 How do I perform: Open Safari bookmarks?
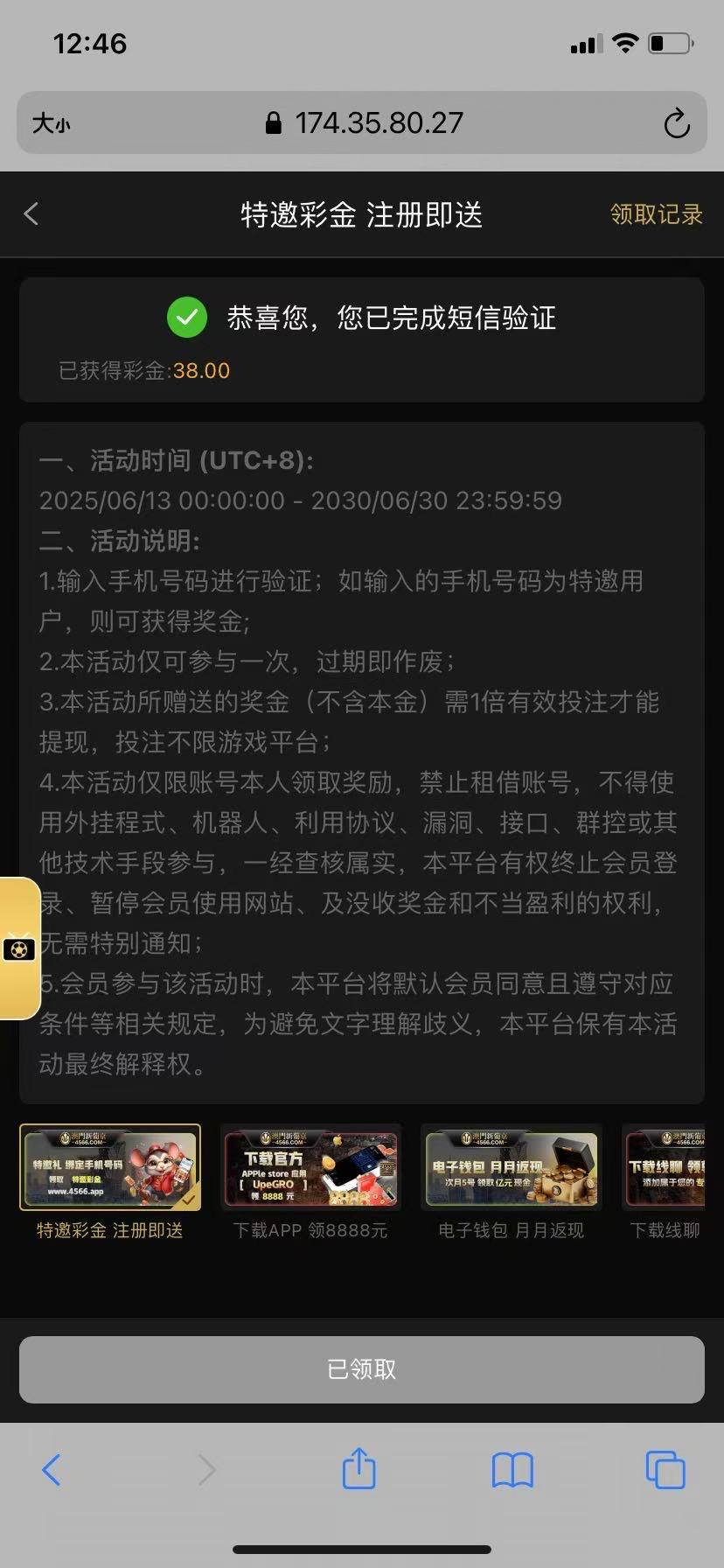[x=512, y=1470]
